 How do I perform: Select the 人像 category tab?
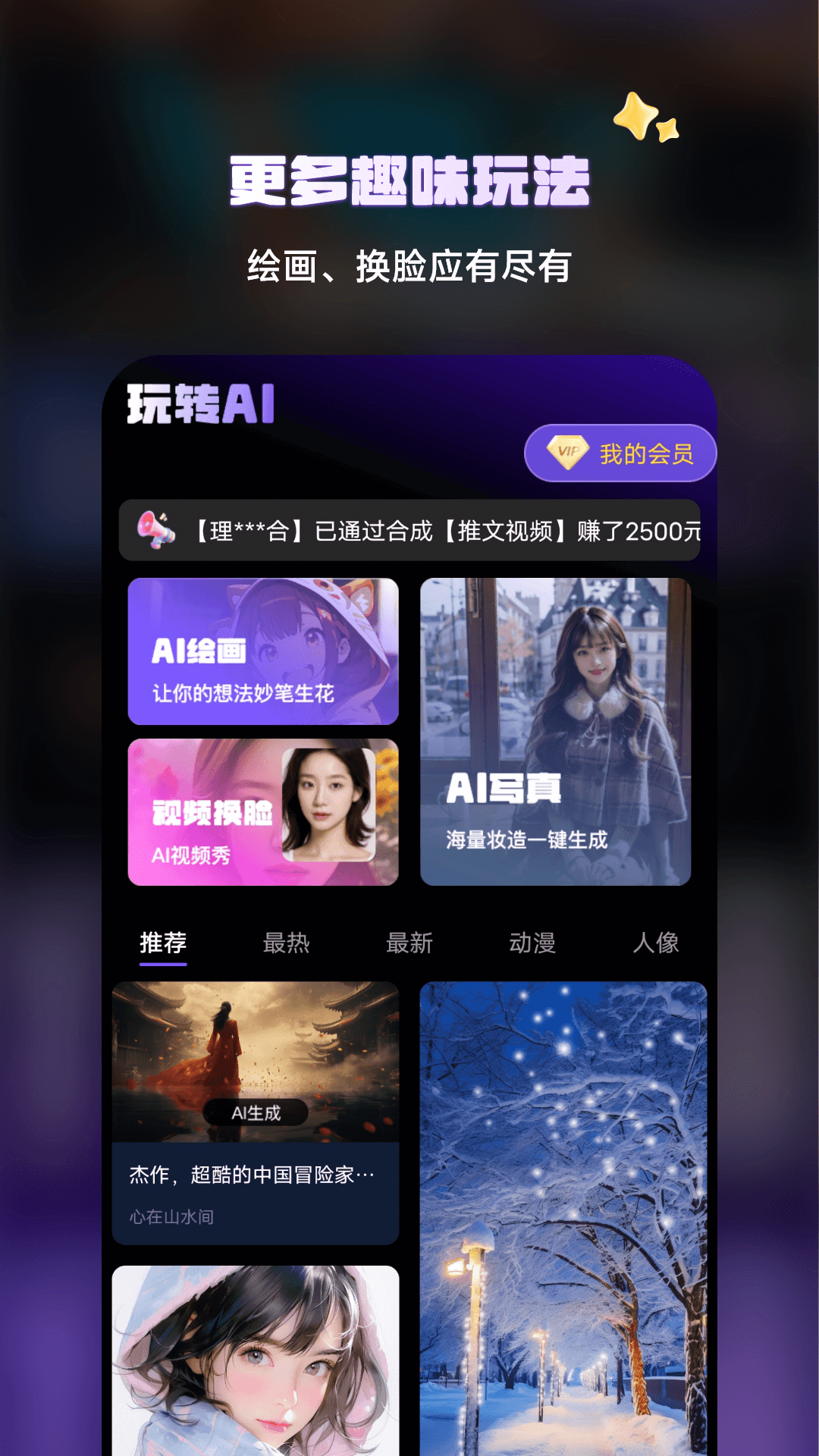pyautogui.click(x=657, y=943)
